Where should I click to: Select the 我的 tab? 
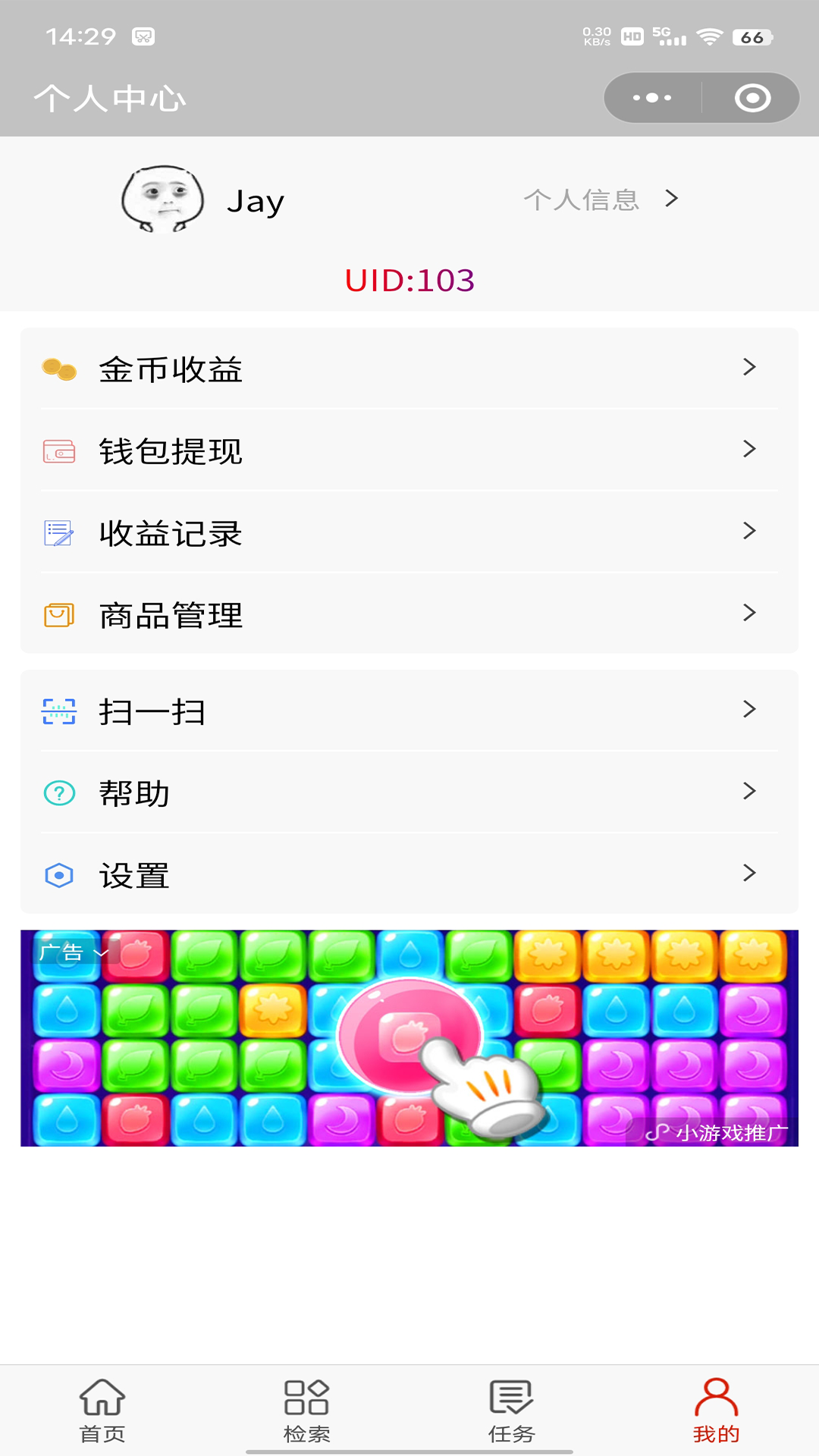coord(716,1410)
